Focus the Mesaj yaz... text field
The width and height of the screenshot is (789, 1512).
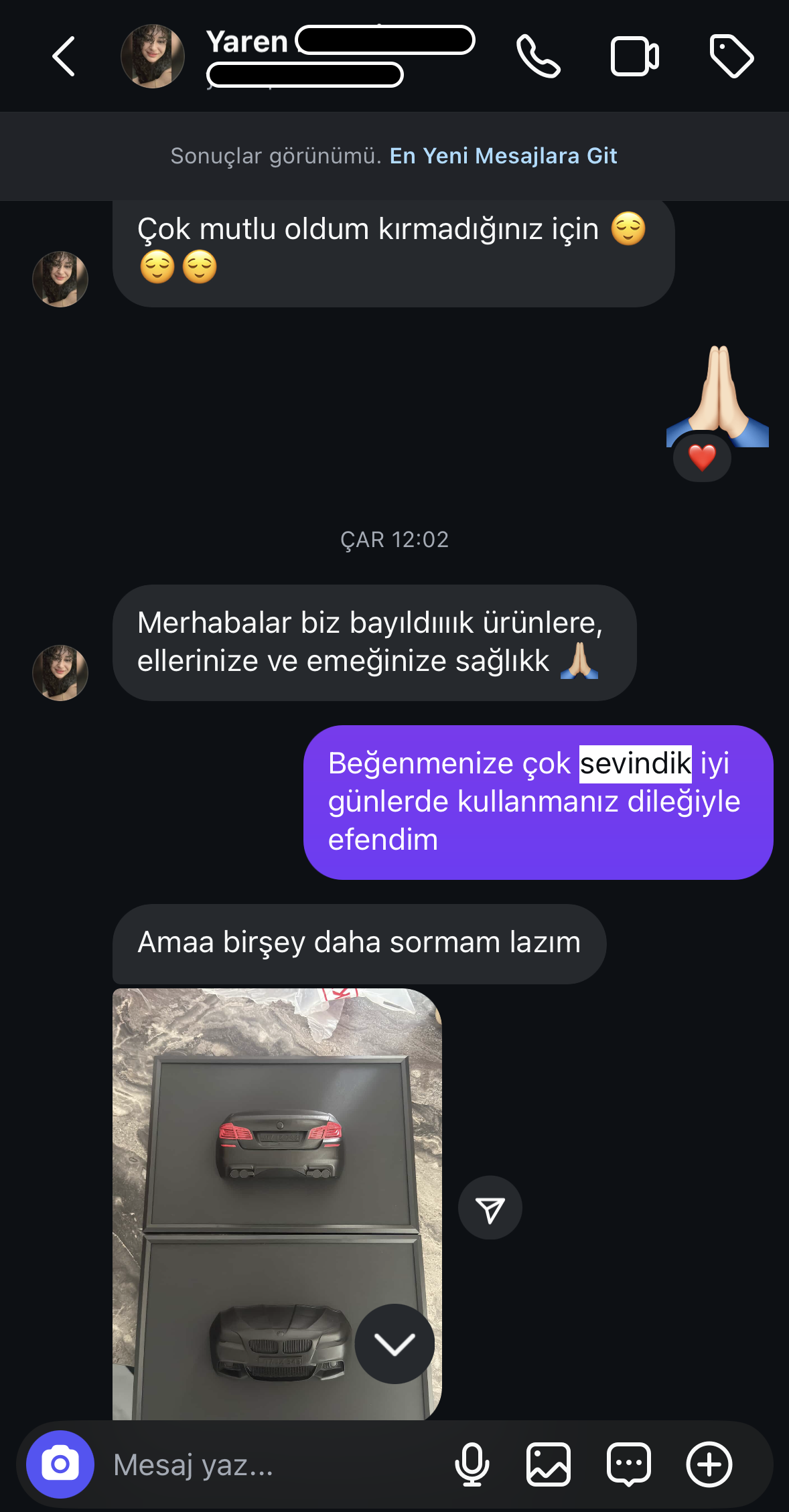point(268,1465)
